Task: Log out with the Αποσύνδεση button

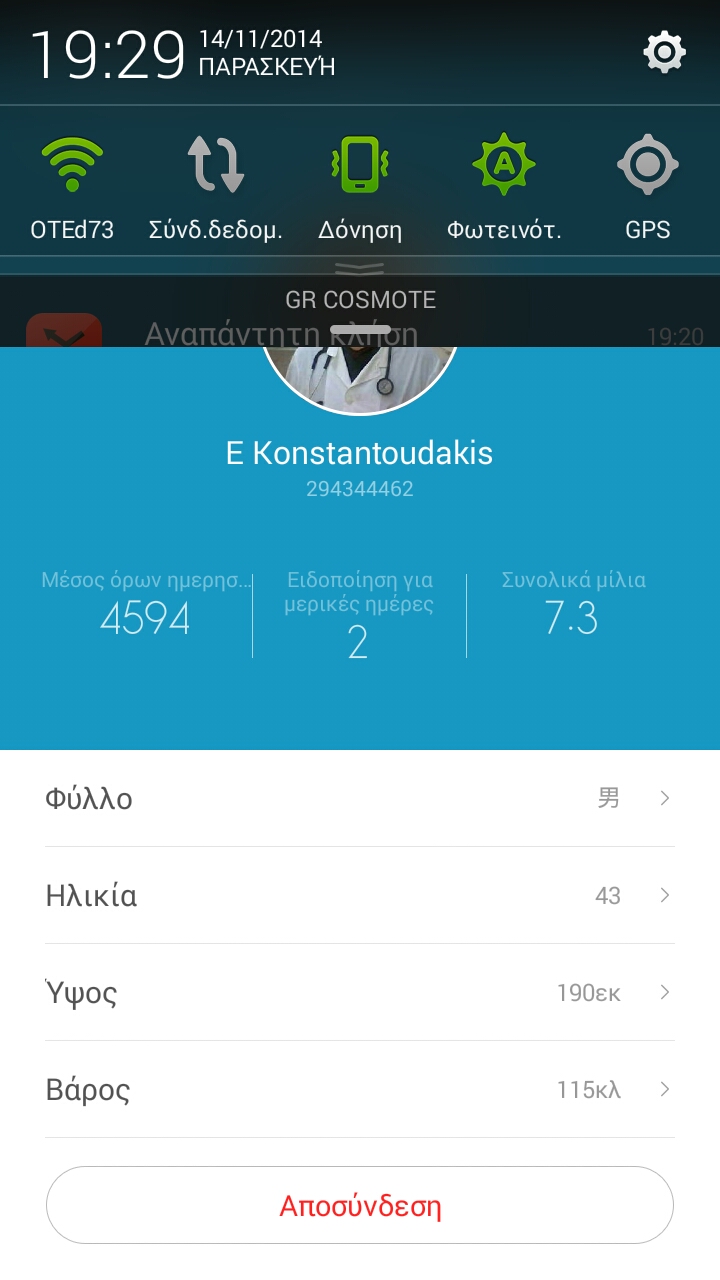Action: pos(360,1205)
